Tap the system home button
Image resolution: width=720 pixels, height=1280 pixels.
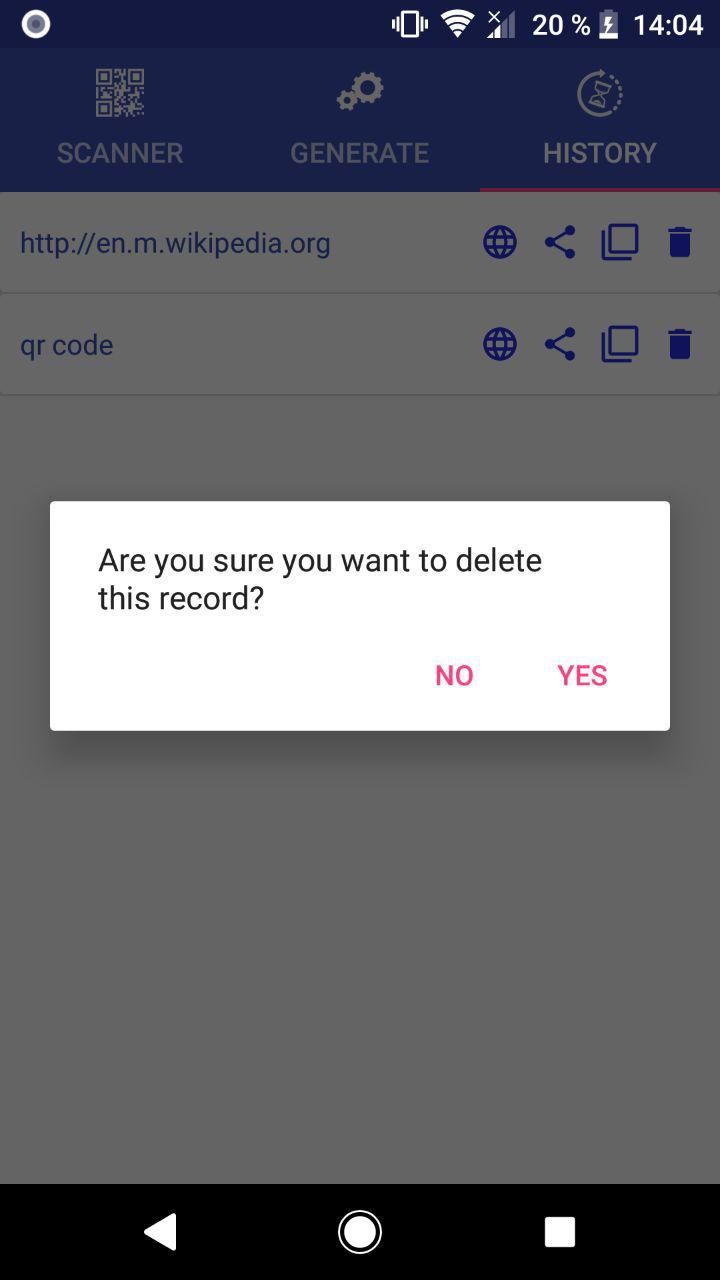[x=360, y=1231]
